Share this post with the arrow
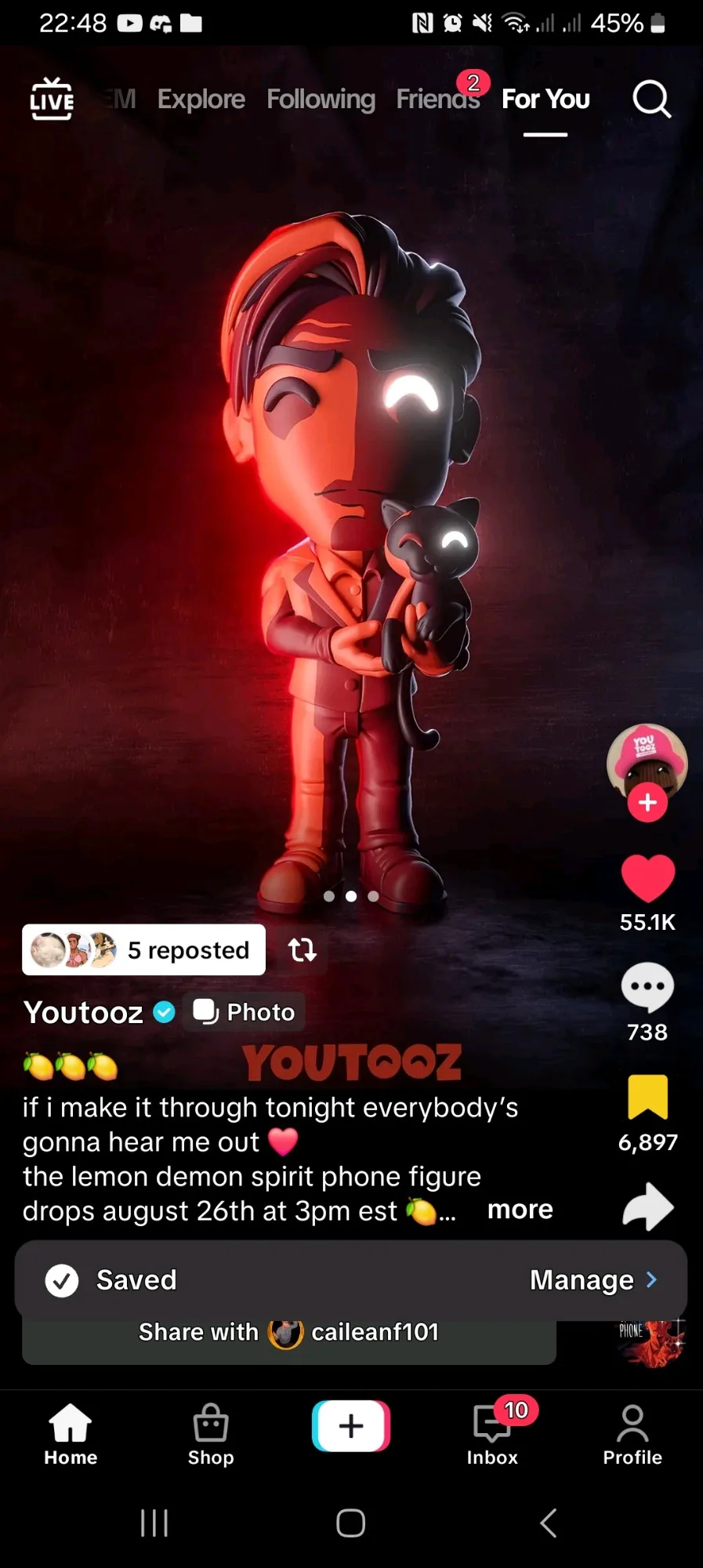The height and width of the screenshot is (1568, 703). pyautogui.click(x=647, y=1207)
